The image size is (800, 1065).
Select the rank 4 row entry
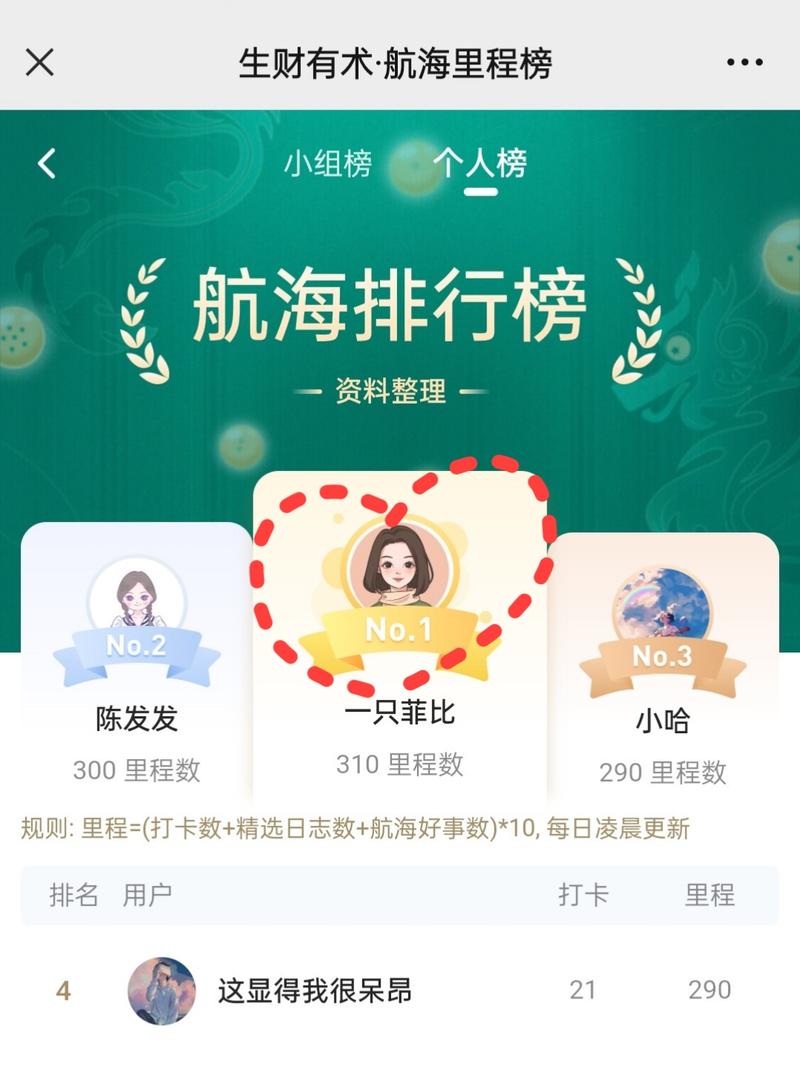tap(400, 988)
